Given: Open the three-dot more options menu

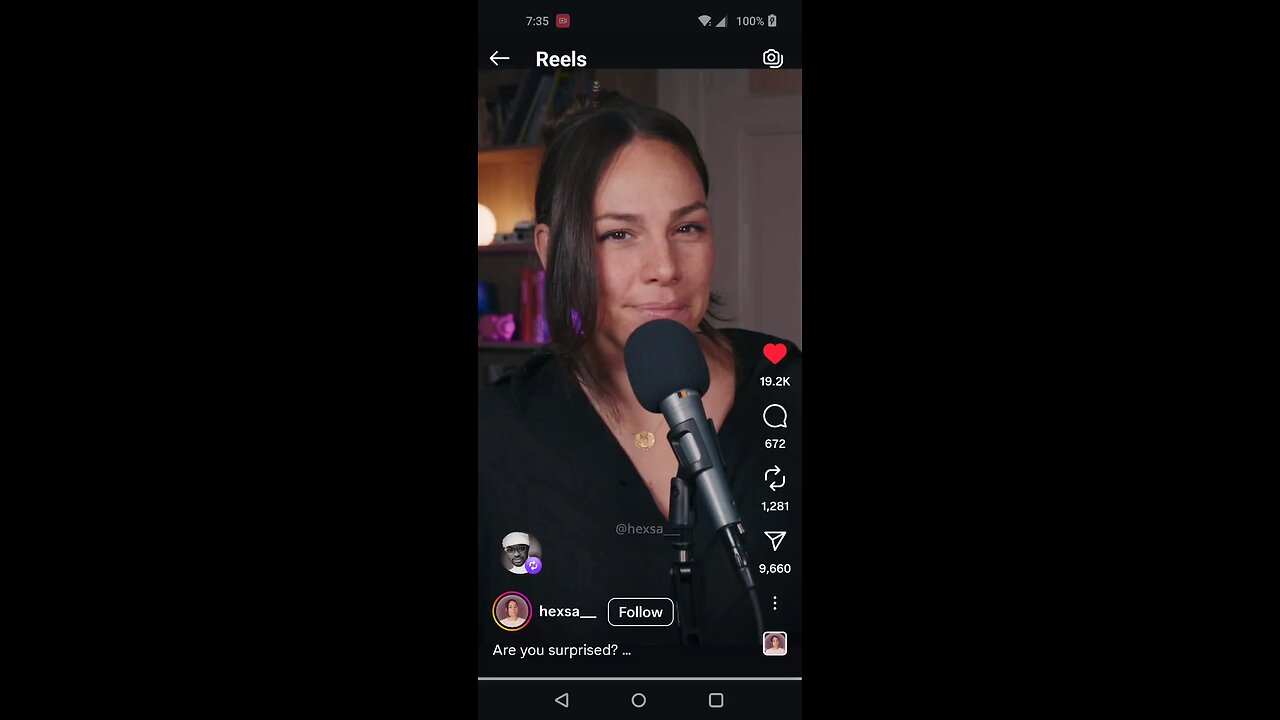Looking at the screenshot, I should point(774,603).
